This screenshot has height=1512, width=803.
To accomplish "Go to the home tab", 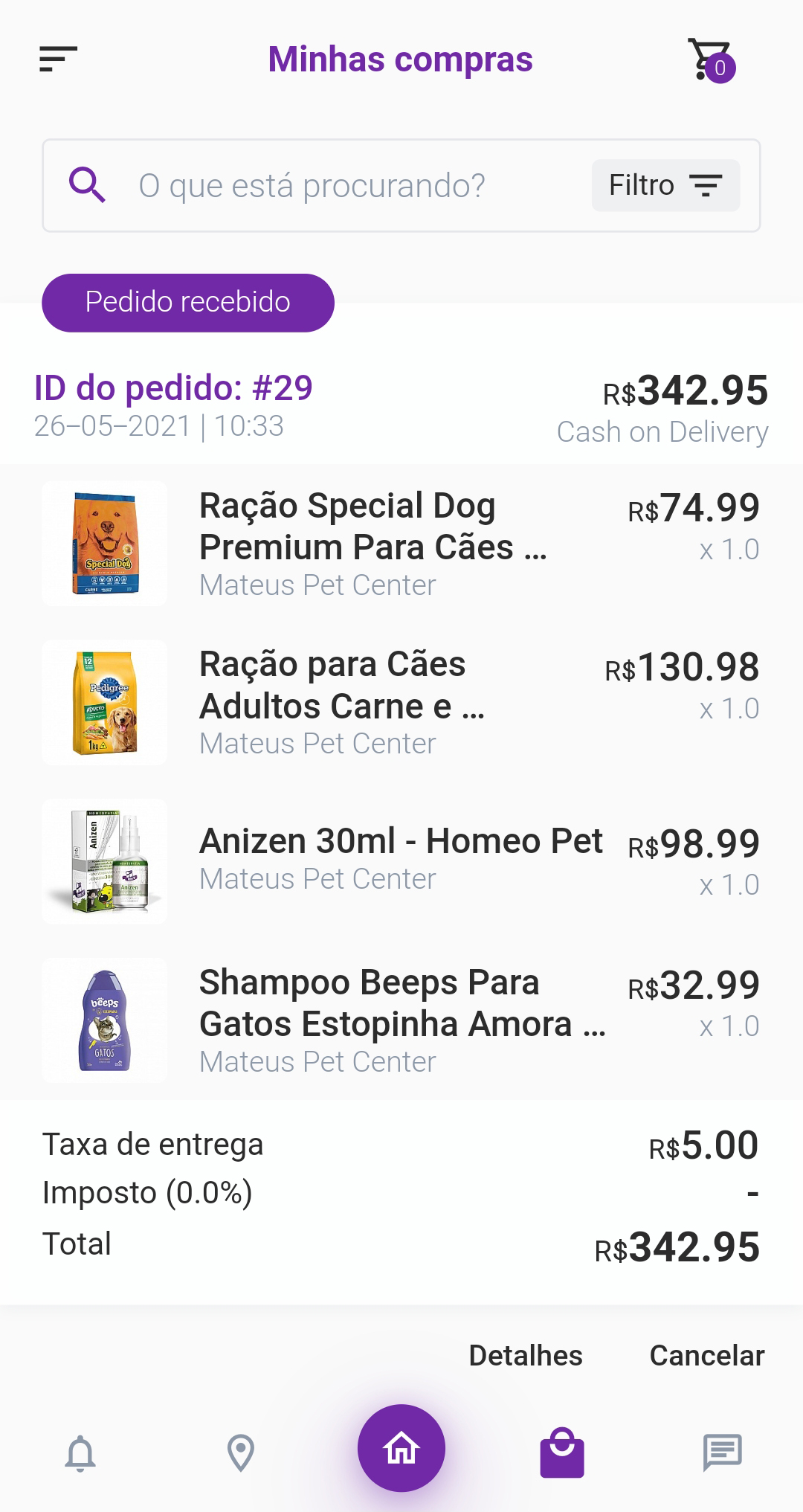I will (401, 1448).
